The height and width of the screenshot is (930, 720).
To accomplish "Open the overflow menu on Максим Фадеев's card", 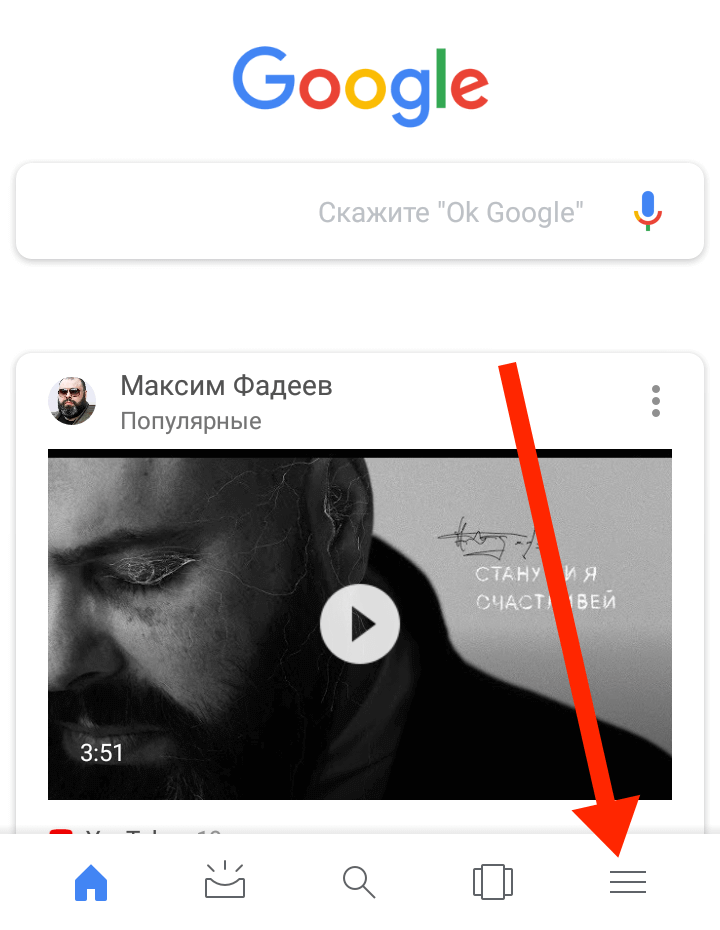I will [x=656, y=401].
